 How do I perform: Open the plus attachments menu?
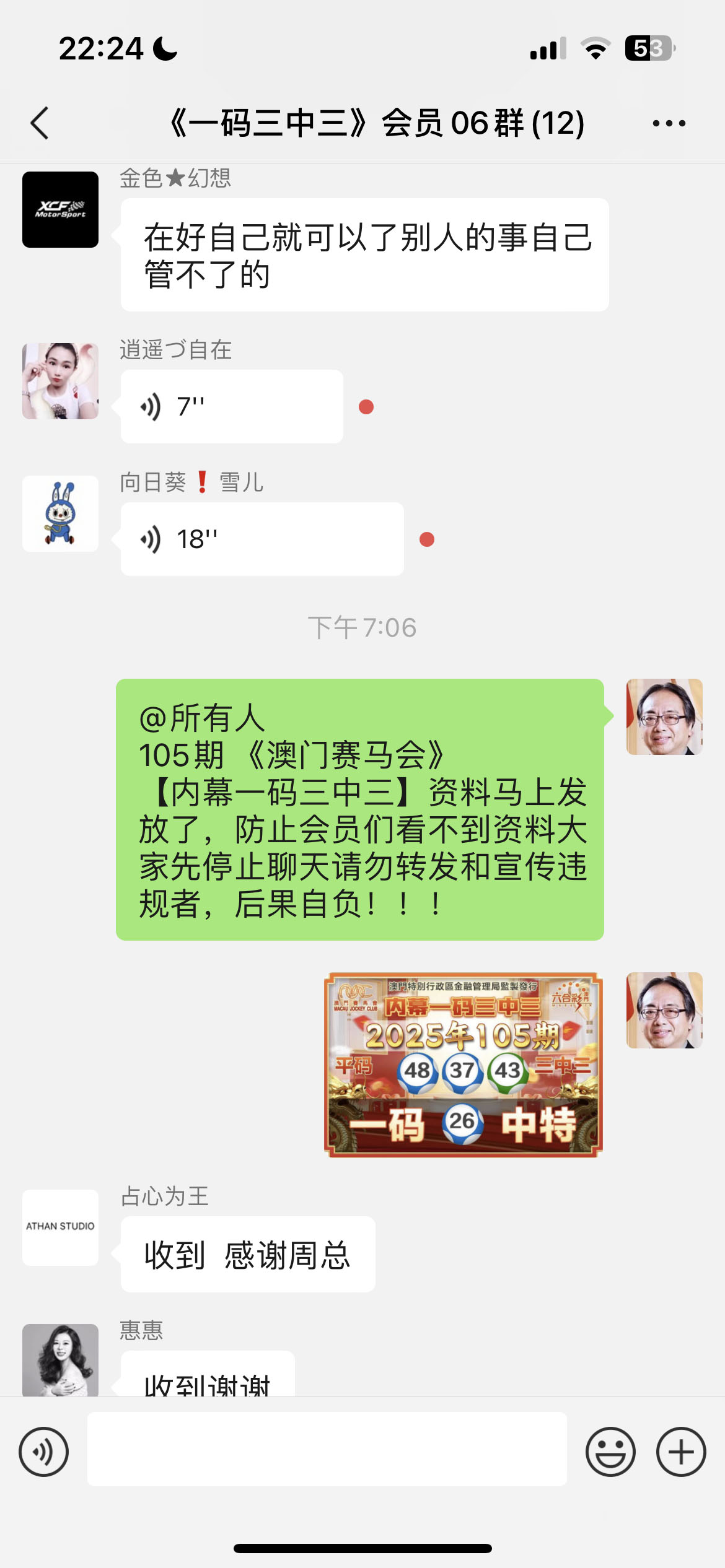coord(681,1452)
